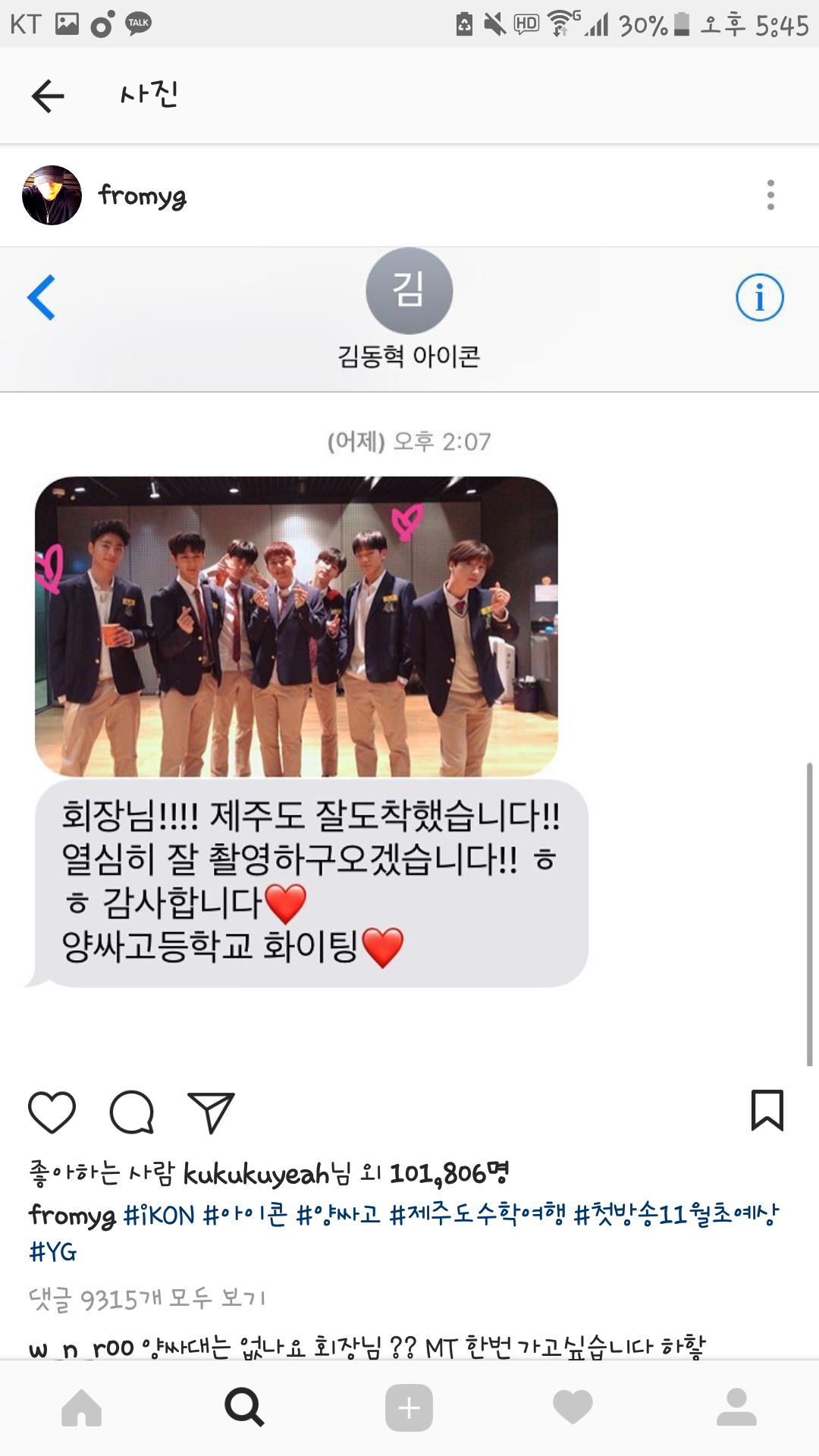
Task: Bookmark this post
Action: 767,1111
